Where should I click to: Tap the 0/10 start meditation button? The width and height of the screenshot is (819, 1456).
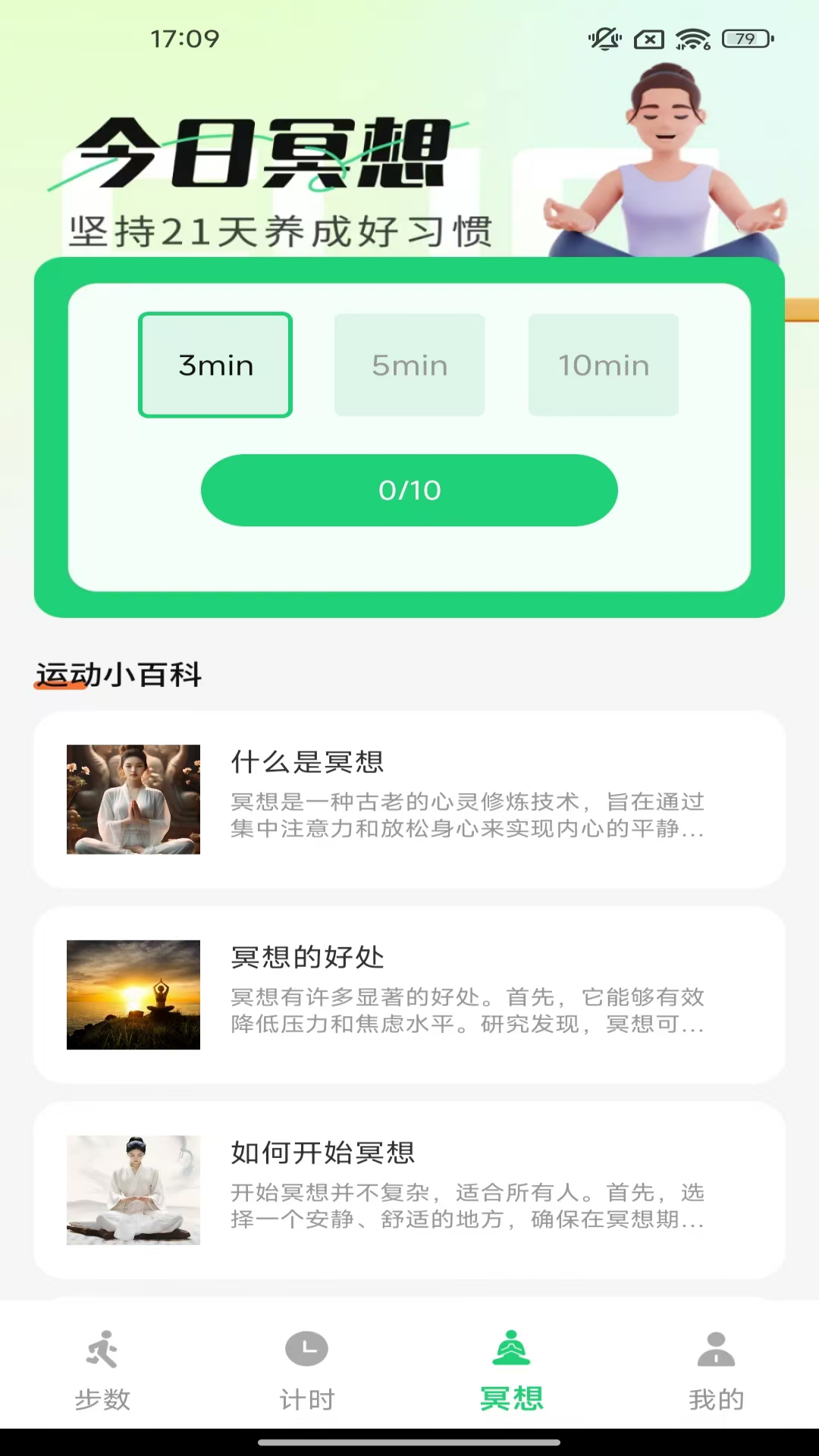click(409, 490)
